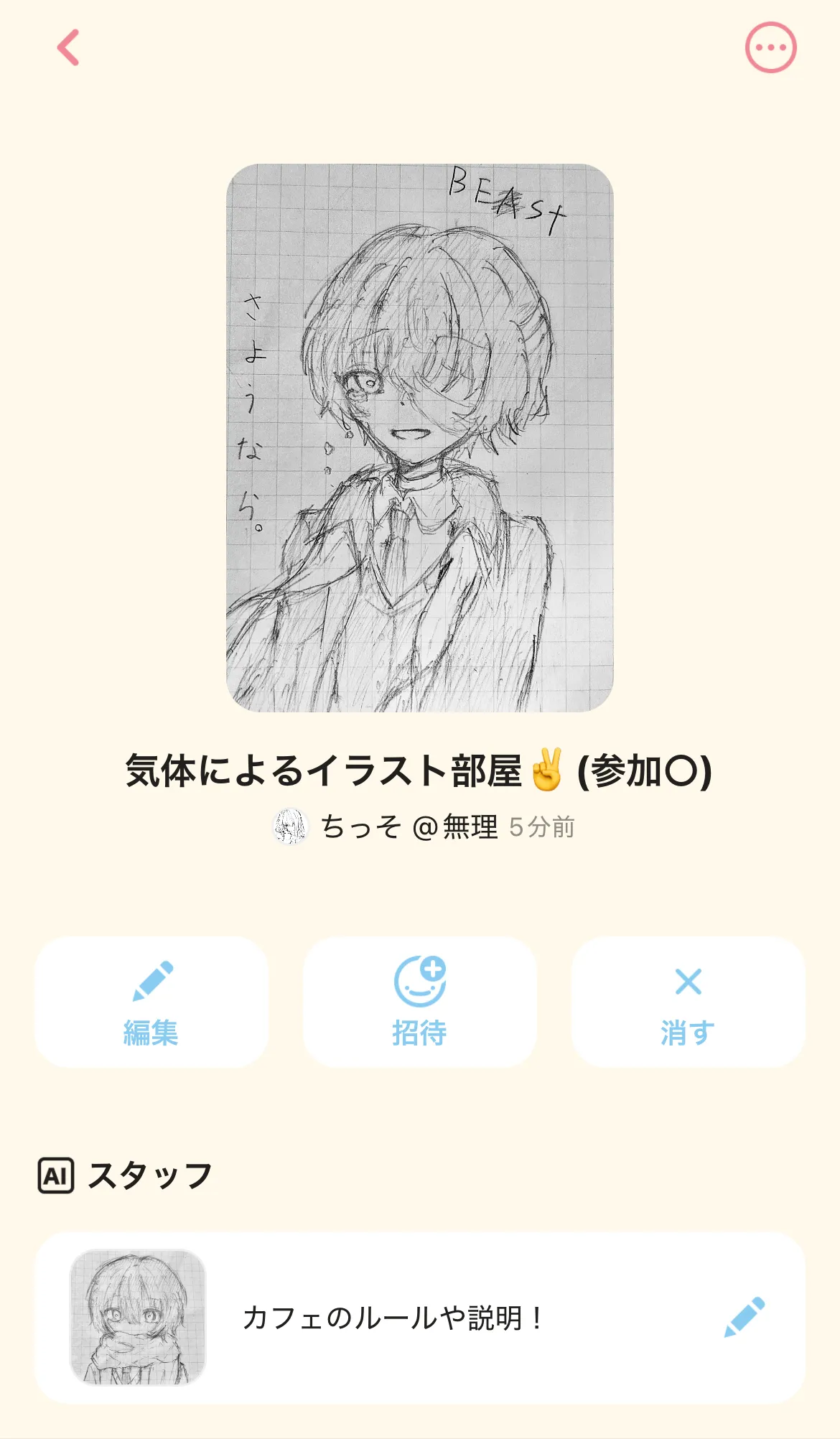Screen dimensions: 840x1439
Task: Delete the room with 消す
Action: click(x=688, y=1001)
